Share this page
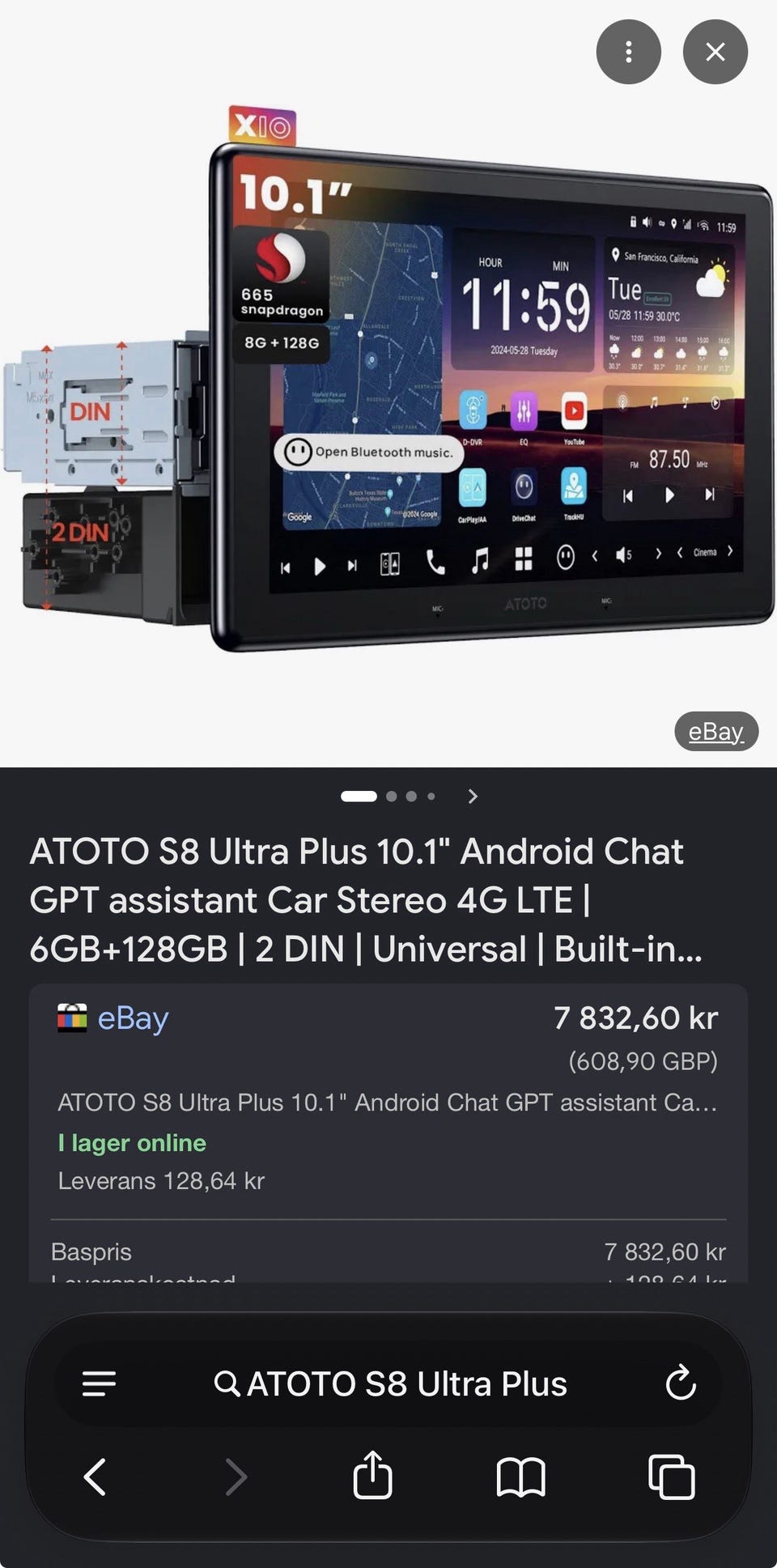 tap(372, 1475)
